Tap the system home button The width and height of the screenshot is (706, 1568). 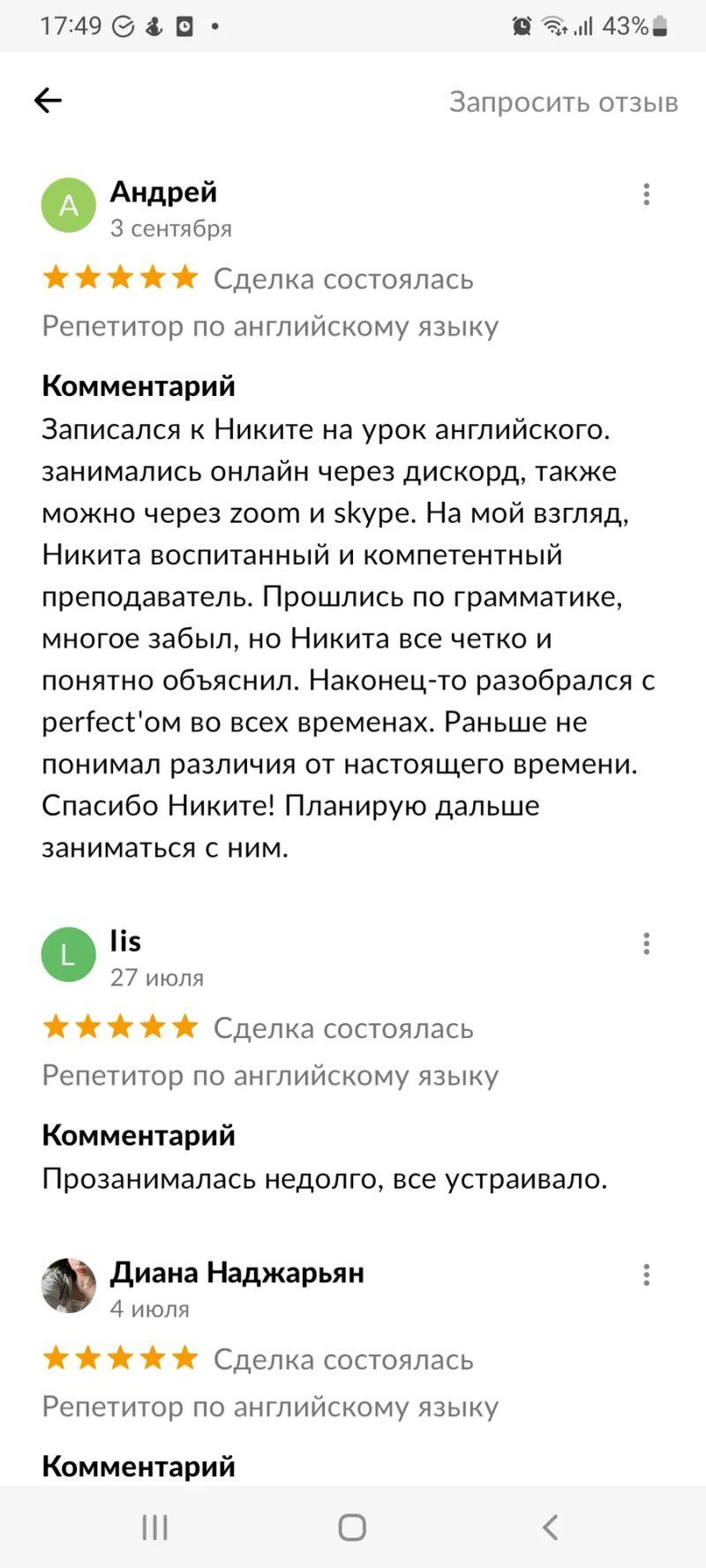pyautogui.click(x=352, y=1527)
